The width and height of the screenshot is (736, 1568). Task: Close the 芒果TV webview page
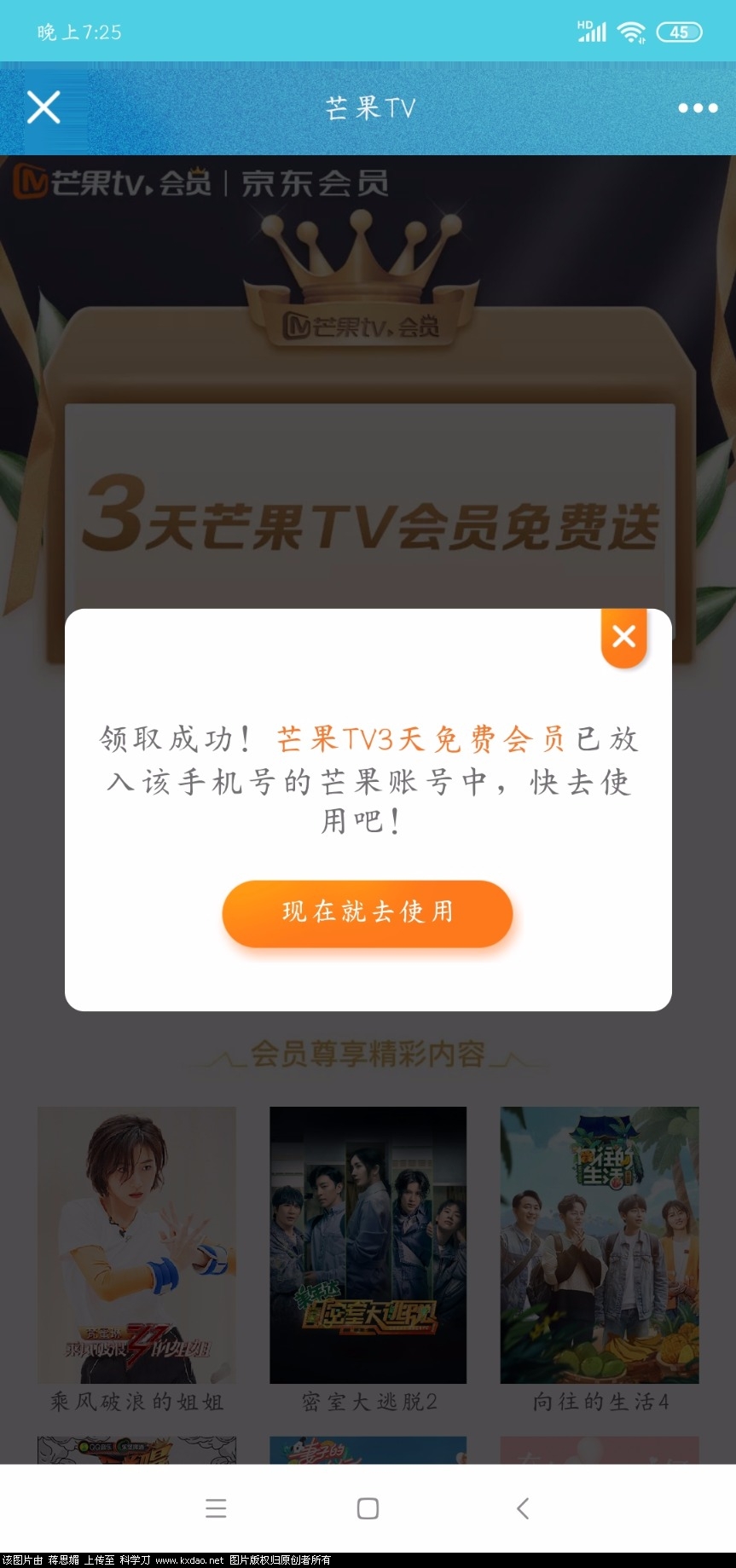coord(43,108)
